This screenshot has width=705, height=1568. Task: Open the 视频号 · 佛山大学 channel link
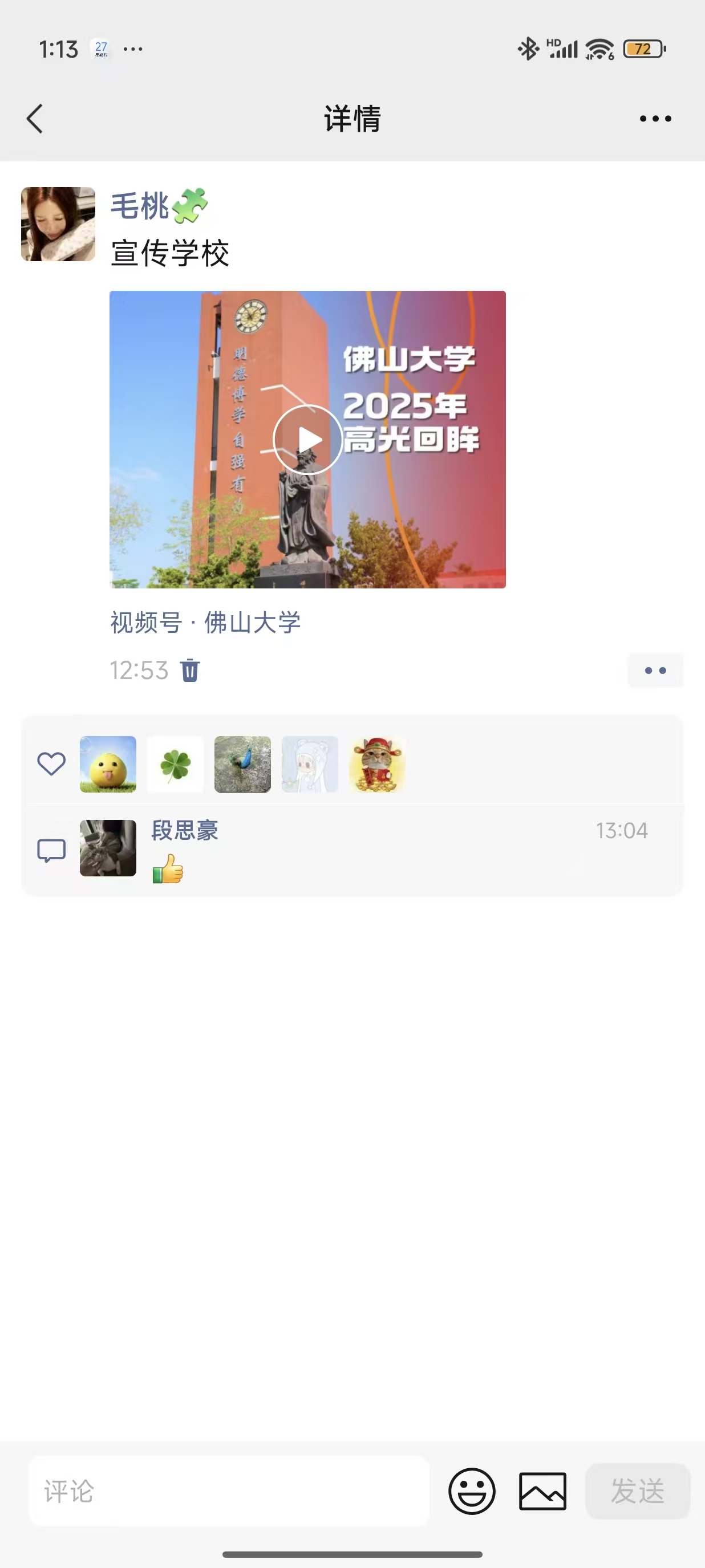pos(206,623)
